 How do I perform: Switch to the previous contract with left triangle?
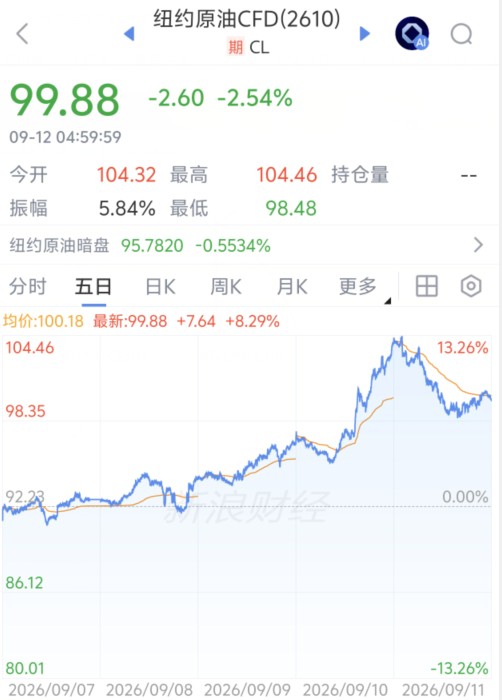pyautogui.click(x=129, y=33)
